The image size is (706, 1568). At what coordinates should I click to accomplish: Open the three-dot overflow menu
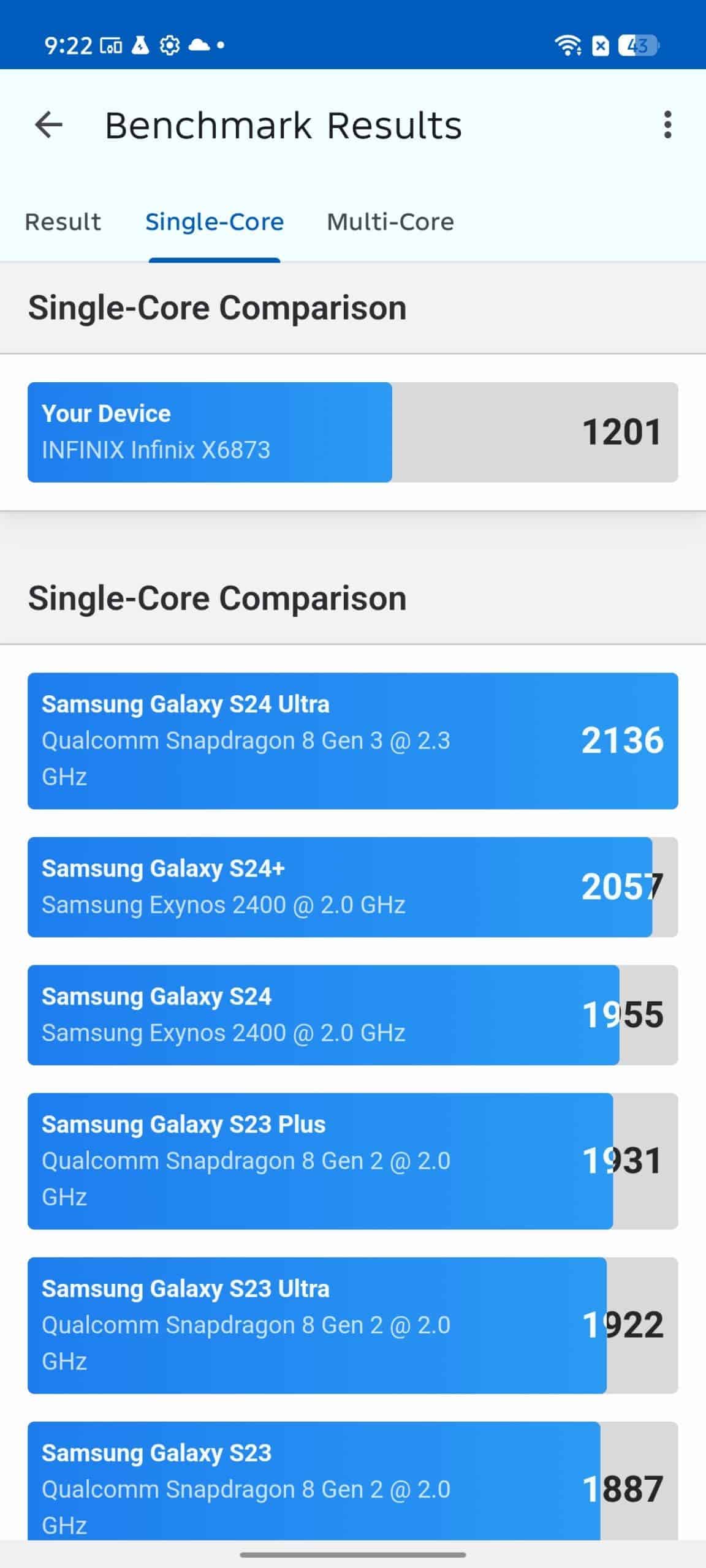click(667, 125)
